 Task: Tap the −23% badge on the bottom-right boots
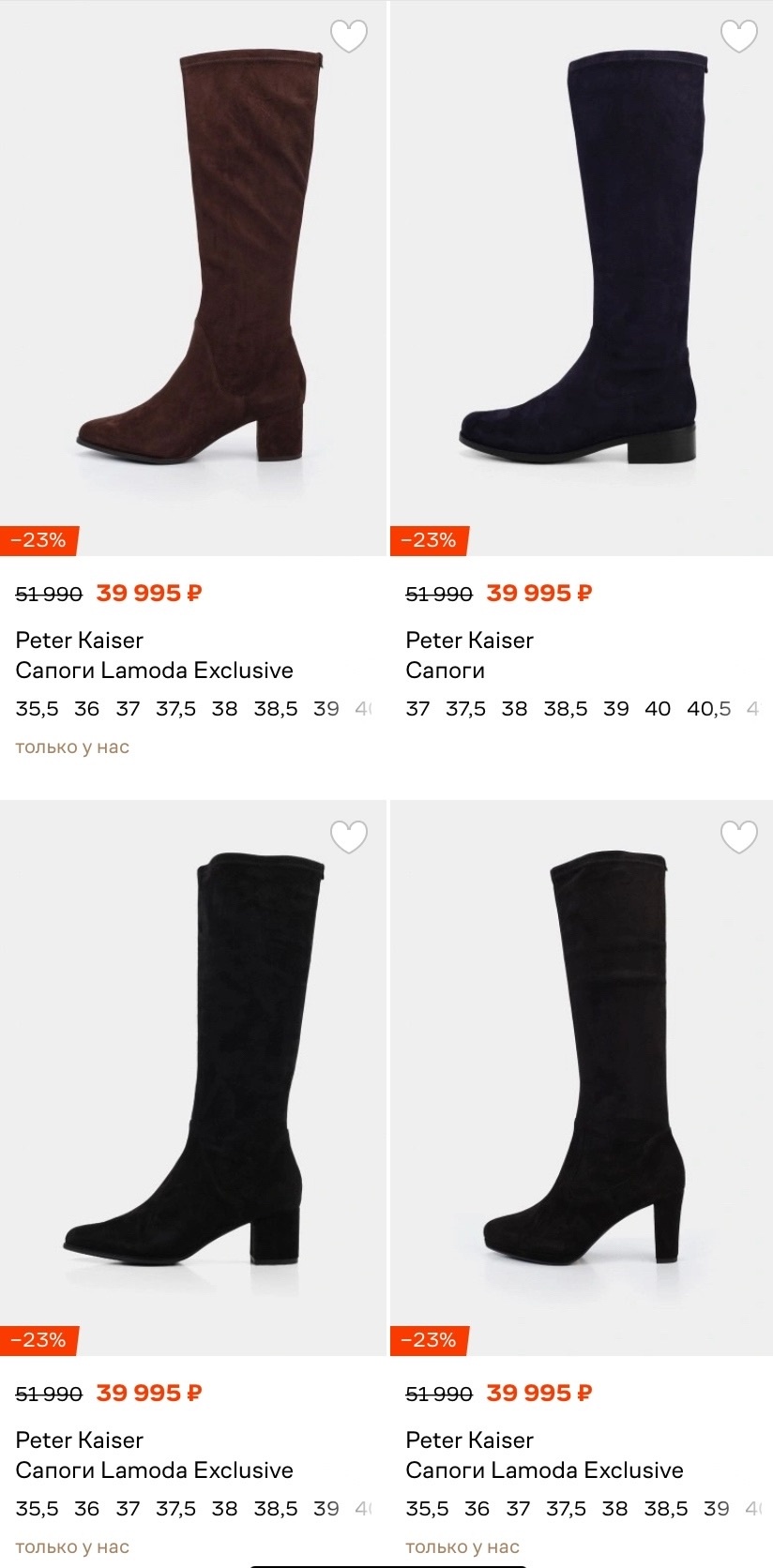(x=431, y=1340)
